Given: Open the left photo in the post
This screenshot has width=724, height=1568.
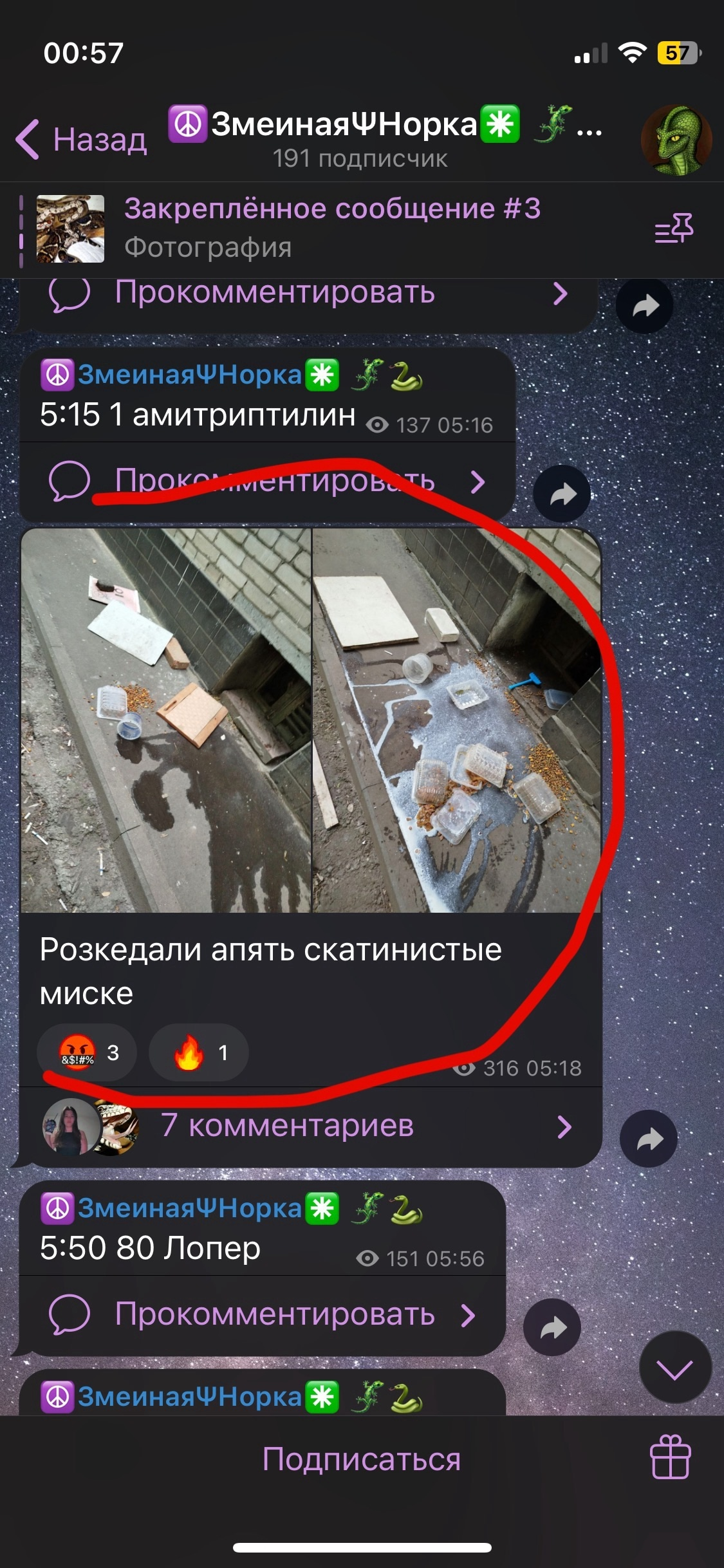Looking at the screenshot, I should tap(166, 720).
